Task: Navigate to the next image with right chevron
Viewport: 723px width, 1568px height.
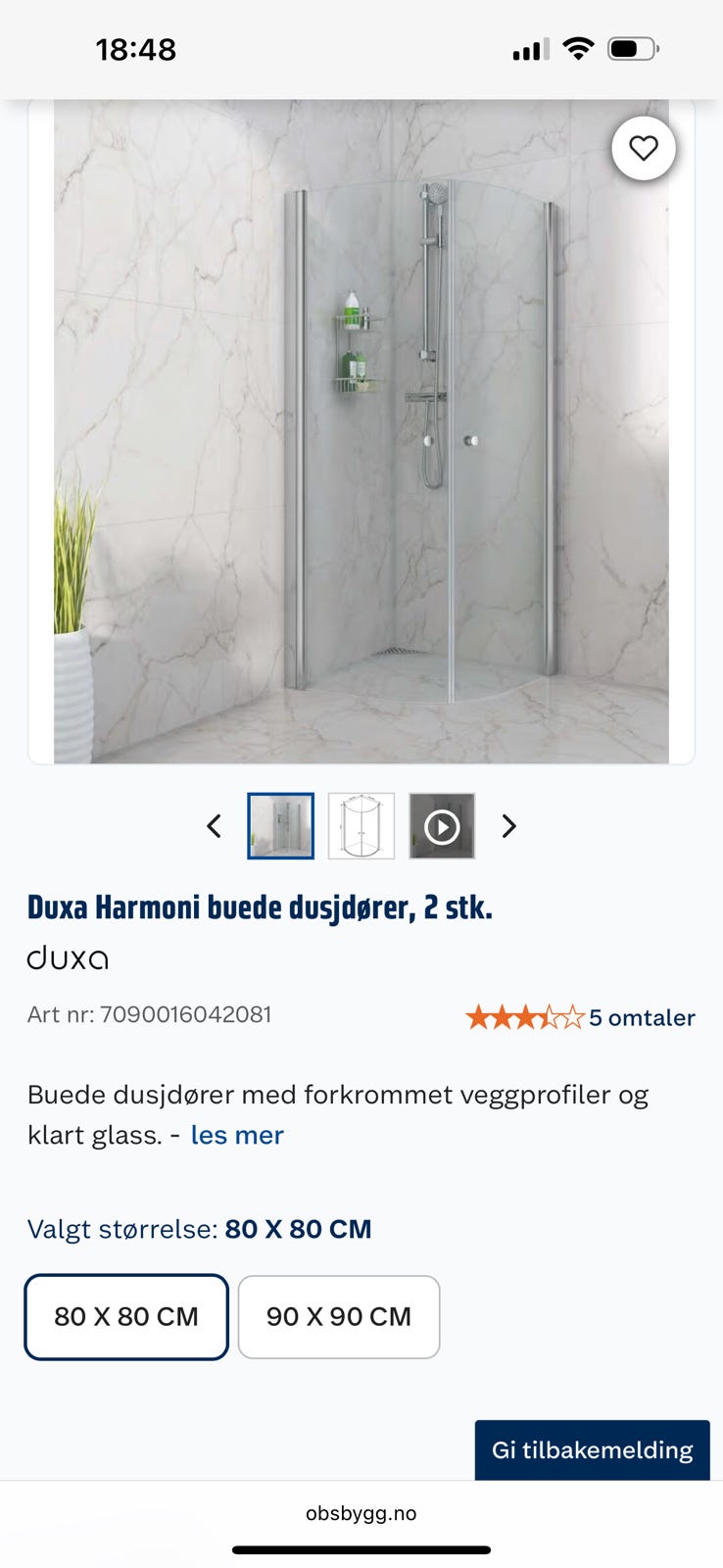Action: [x=508, y=825]
